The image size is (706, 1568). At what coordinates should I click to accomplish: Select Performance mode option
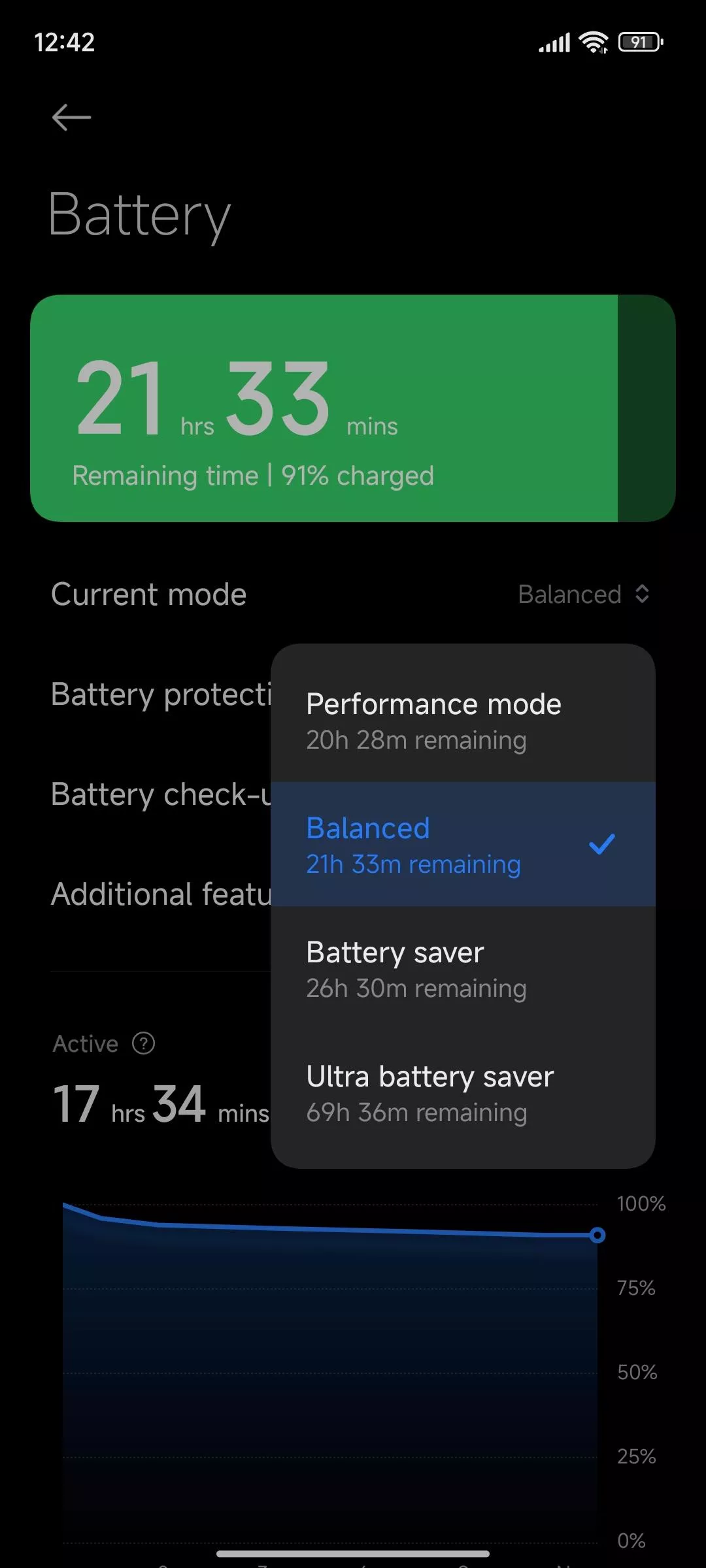(463, 721)
